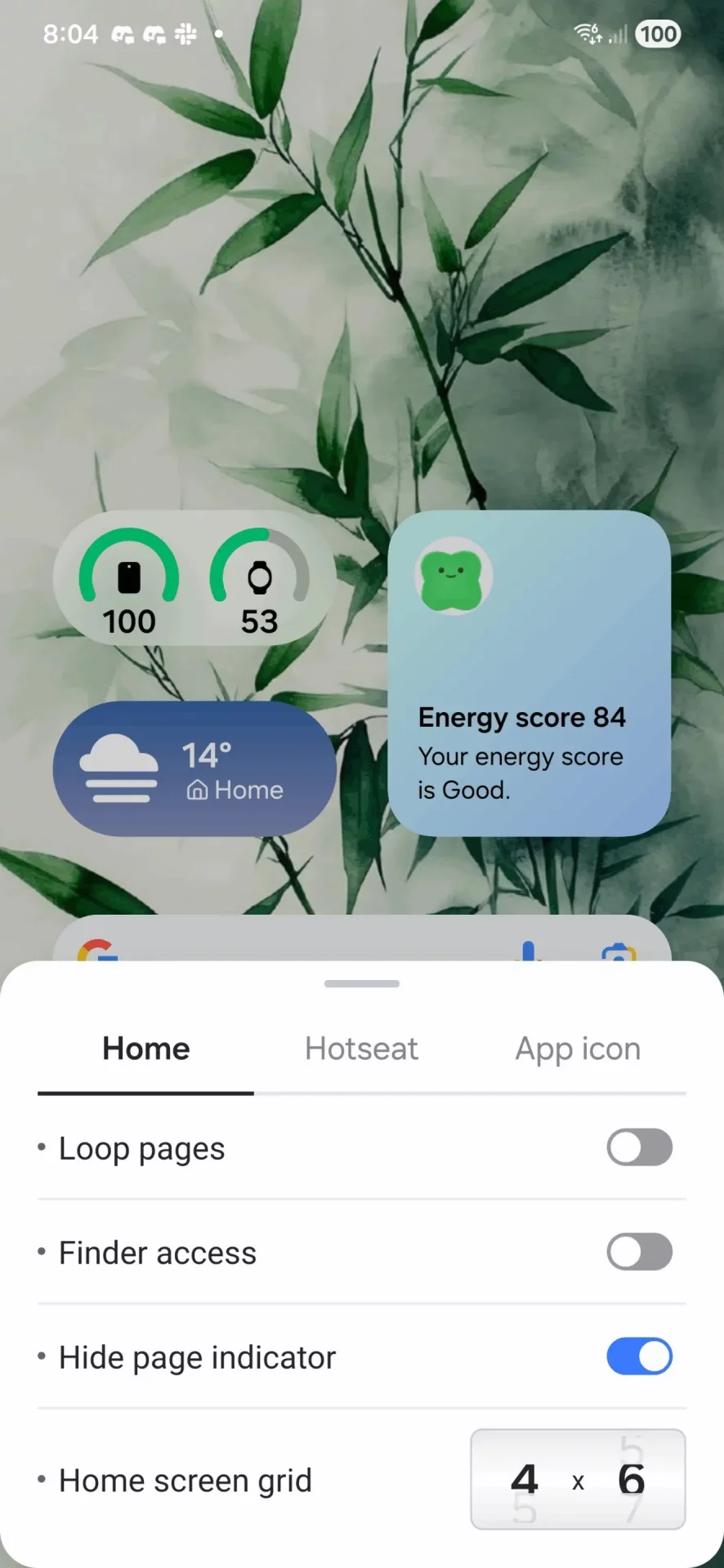Switch to the App icon tab

tap(577, 1049)
